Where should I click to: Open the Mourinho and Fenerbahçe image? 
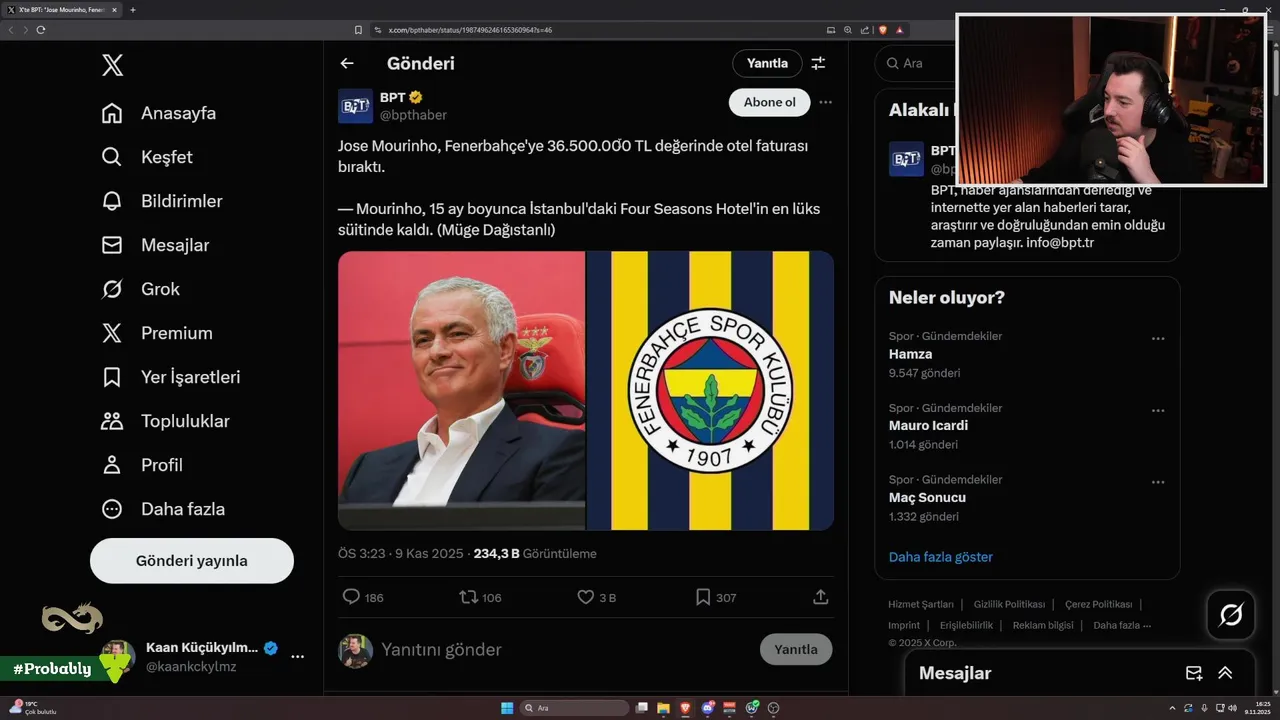(585, 390)
